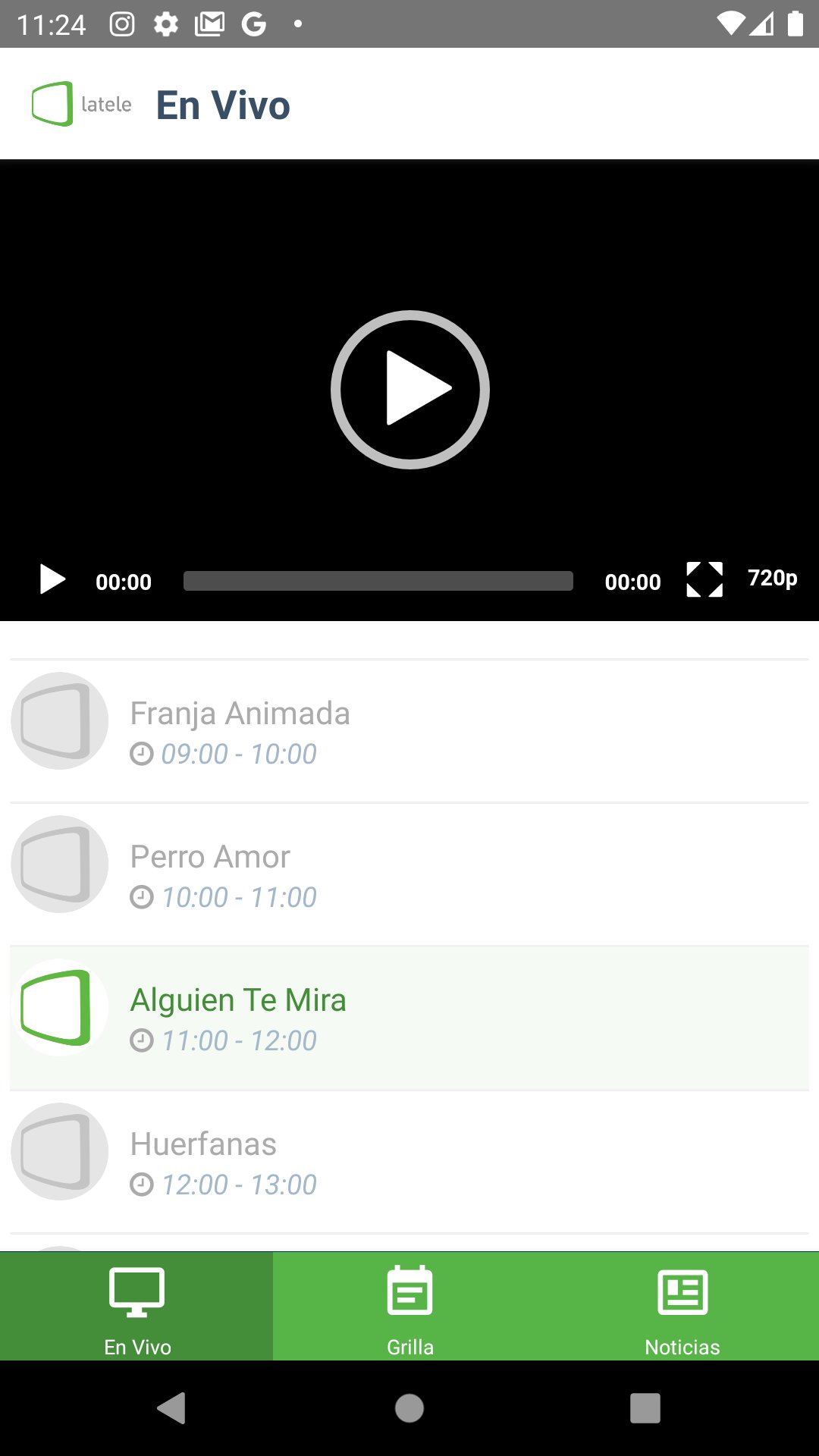Screen dimensions: 819x1456
Task: Select the En Vivo tab
Action: tap(136, 1307)
